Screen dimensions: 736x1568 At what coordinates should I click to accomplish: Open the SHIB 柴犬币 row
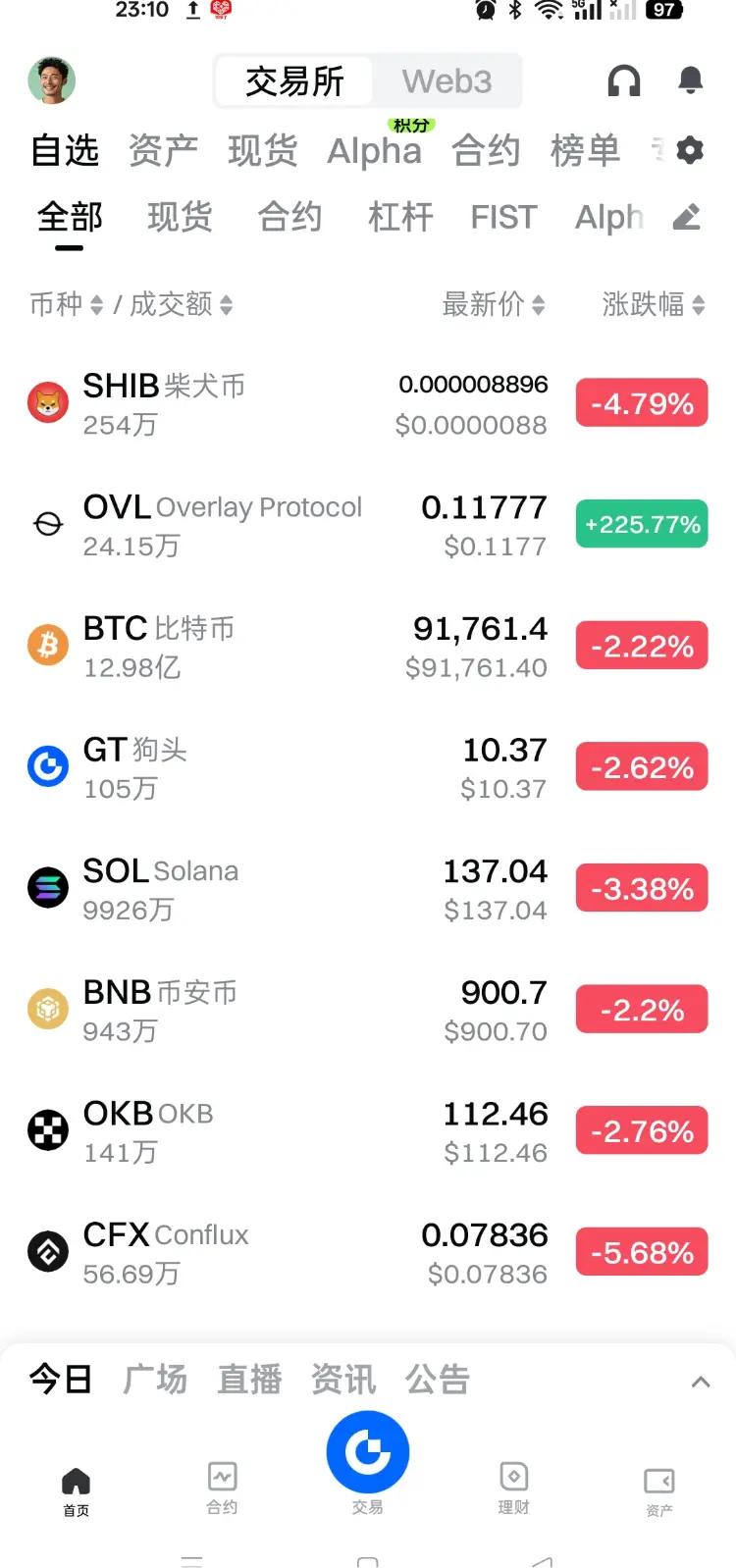point(368,403)
